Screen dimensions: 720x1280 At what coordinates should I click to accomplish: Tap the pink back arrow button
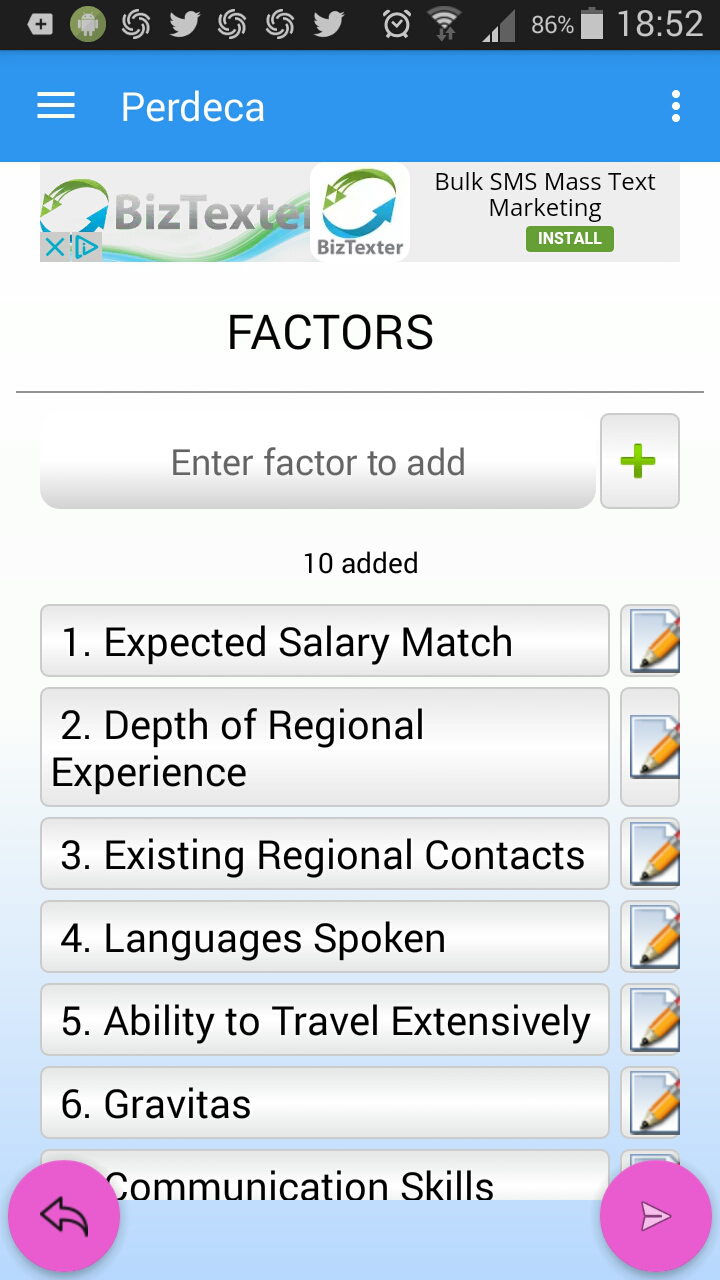pos(64,1215)
